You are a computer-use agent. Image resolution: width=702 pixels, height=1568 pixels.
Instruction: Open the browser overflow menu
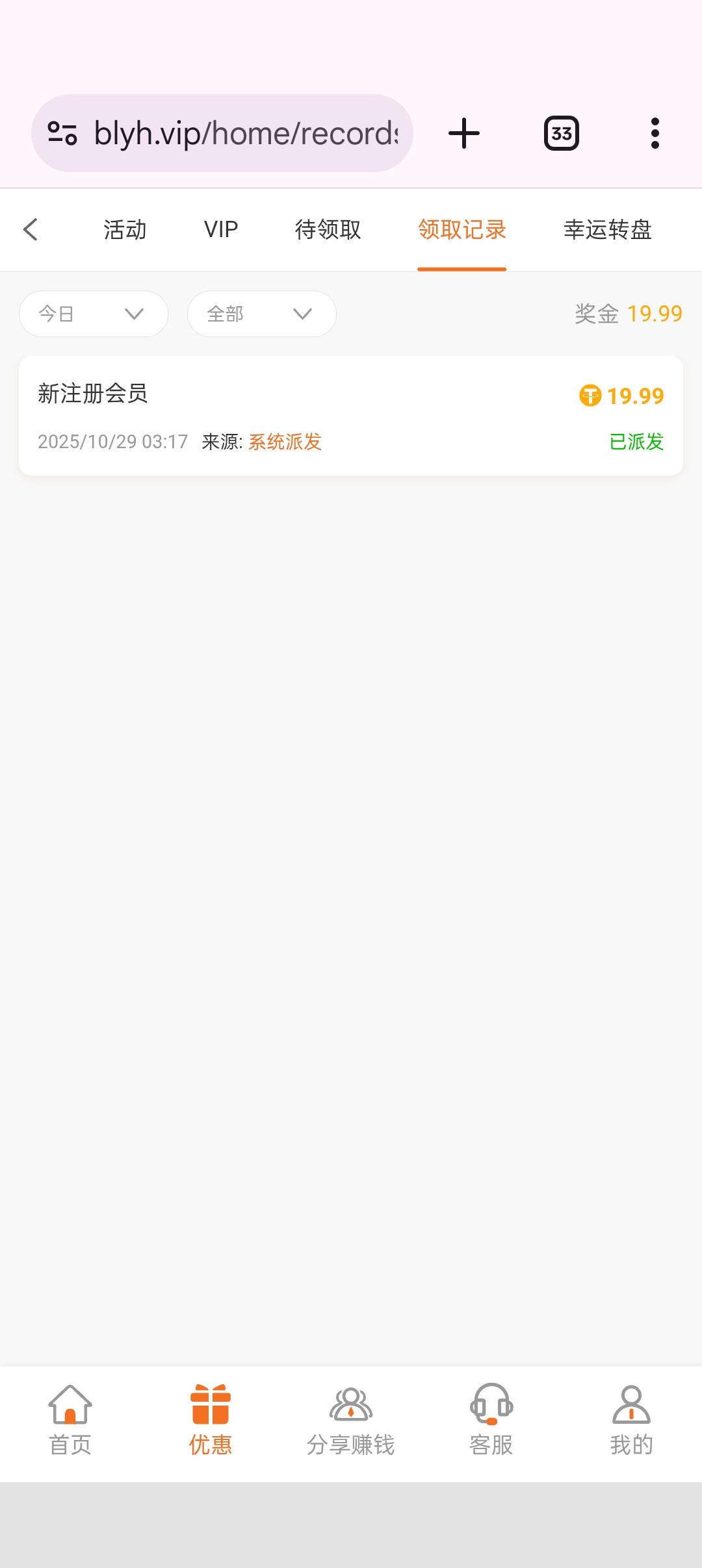click(655, 133)
